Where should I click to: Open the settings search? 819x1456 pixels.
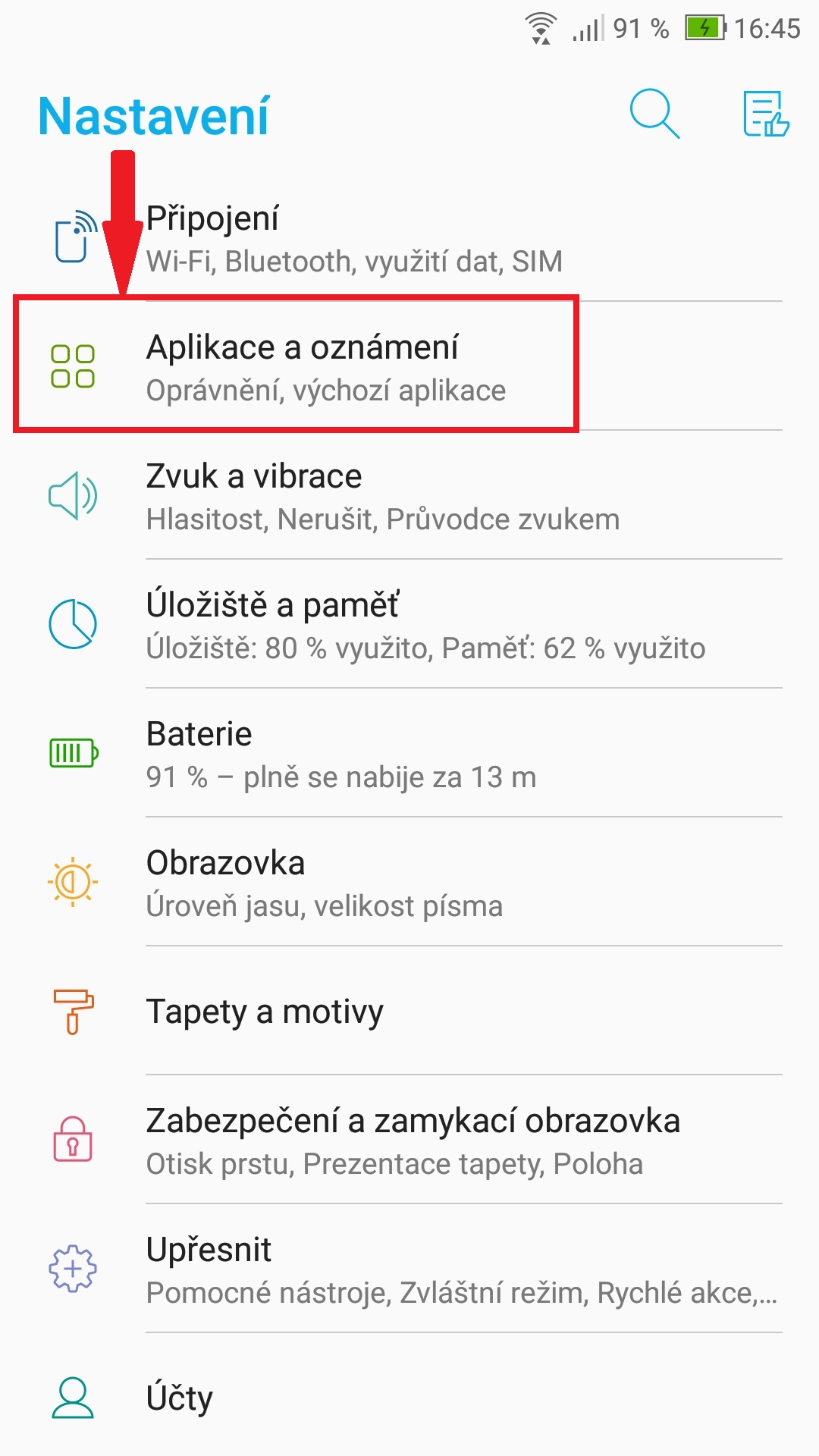coord(654,115)
